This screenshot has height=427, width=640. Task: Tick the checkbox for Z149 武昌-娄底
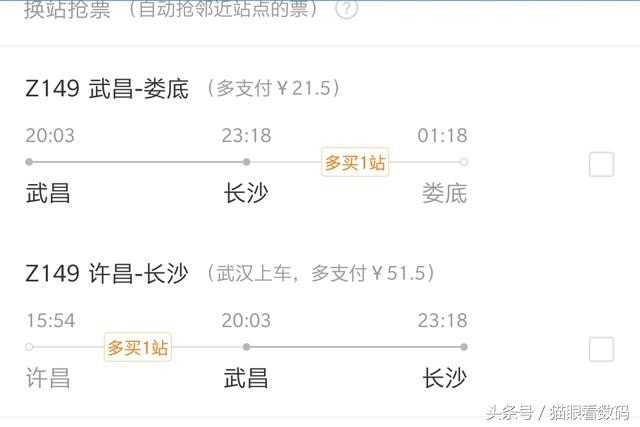(601, 164)
